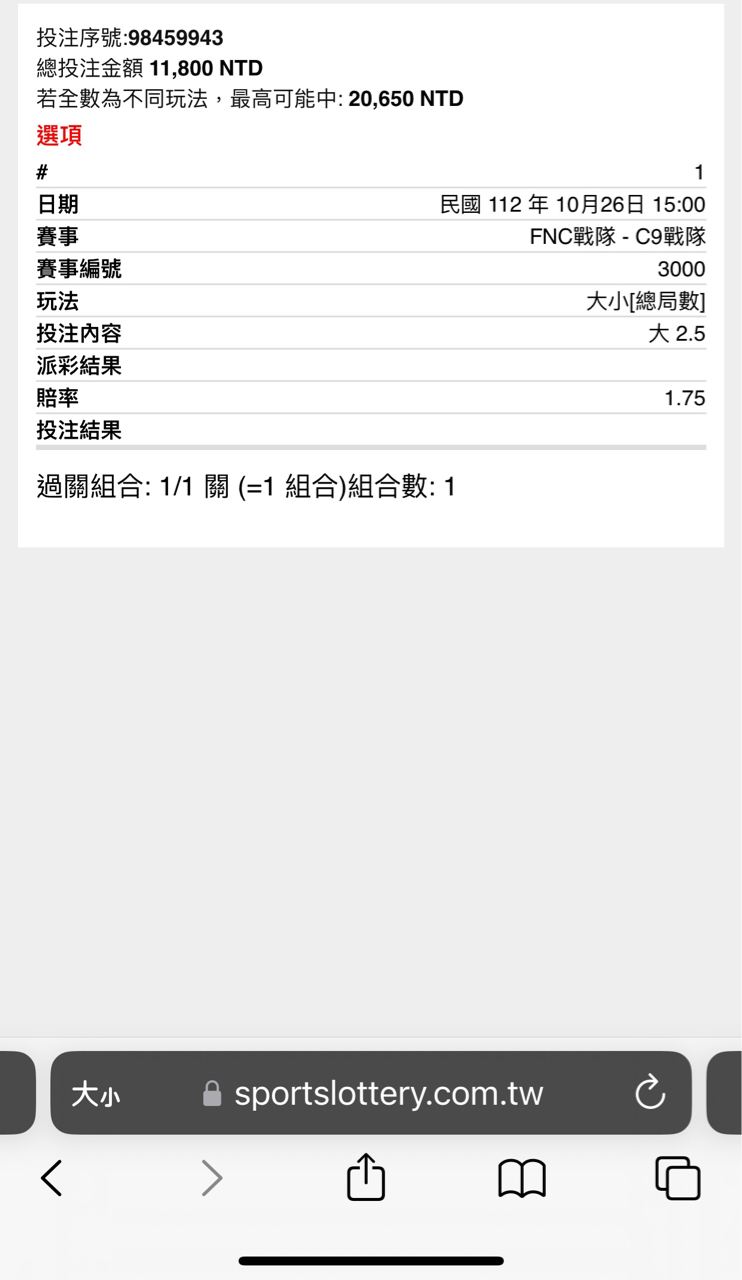The width and height of the screenshot is (742, 1280).
Task: Share this betting slip page
Action: 366,1178
